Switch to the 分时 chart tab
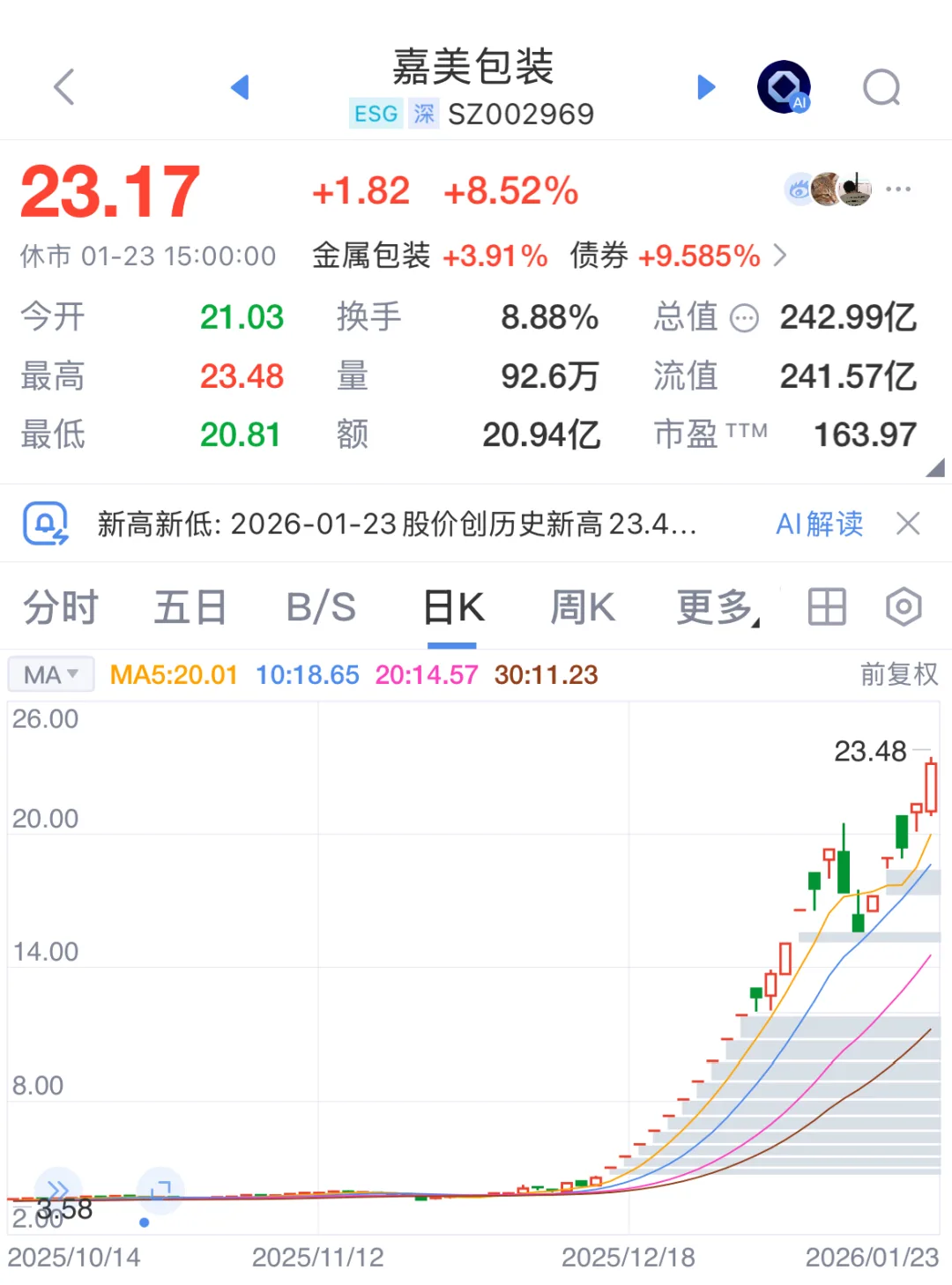The width and height of the screenshot is (952, 1285). click(x=61, y=608)
